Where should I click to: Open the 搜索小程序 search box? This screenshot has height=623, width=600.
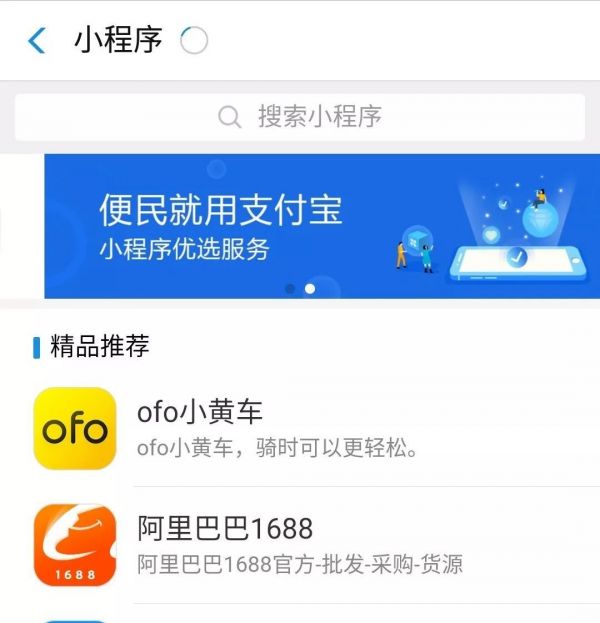(x=300, y=117)
